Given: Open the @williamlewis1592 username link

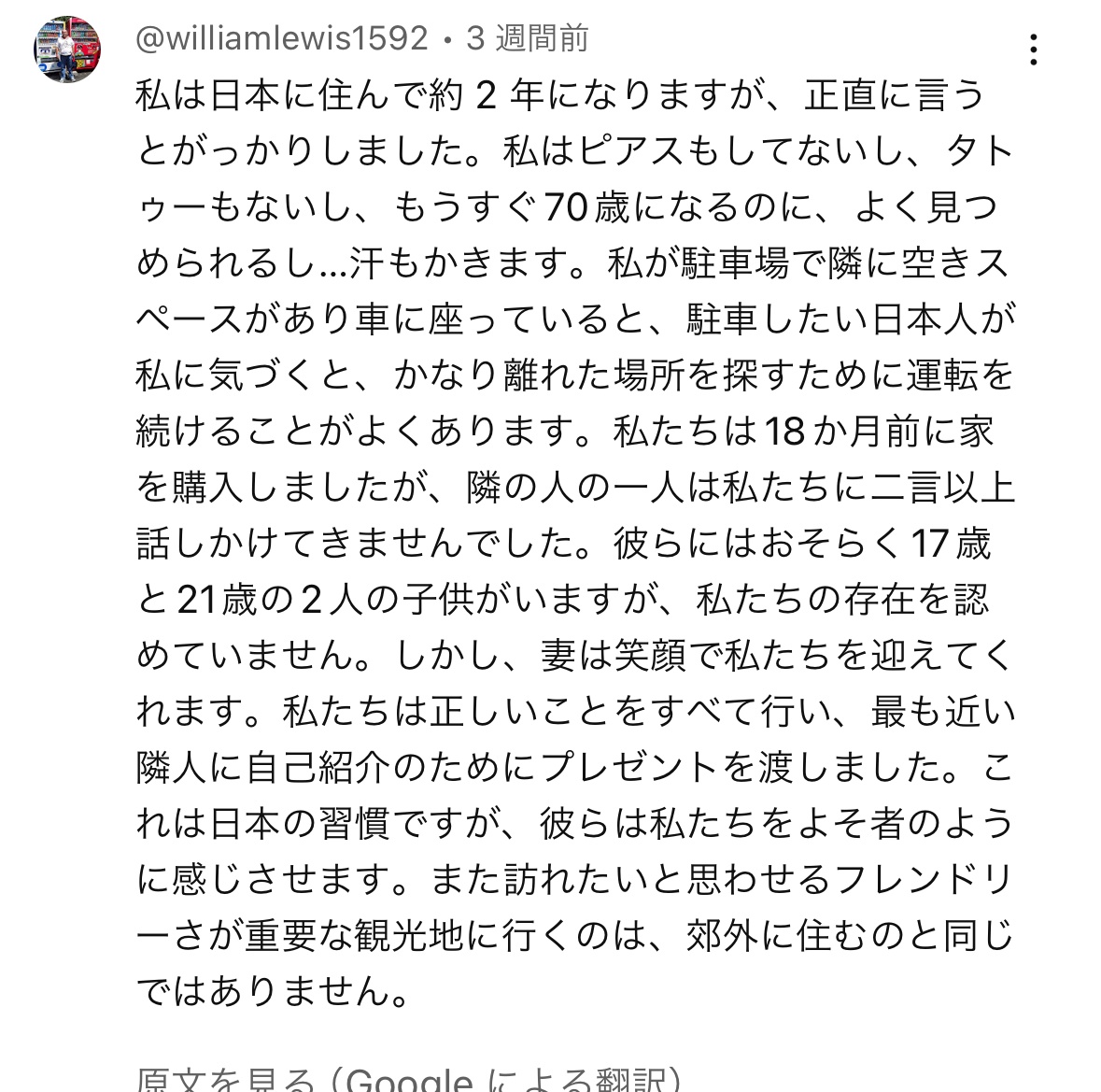Looking at the screenshot, I should (x=282, y=38).
